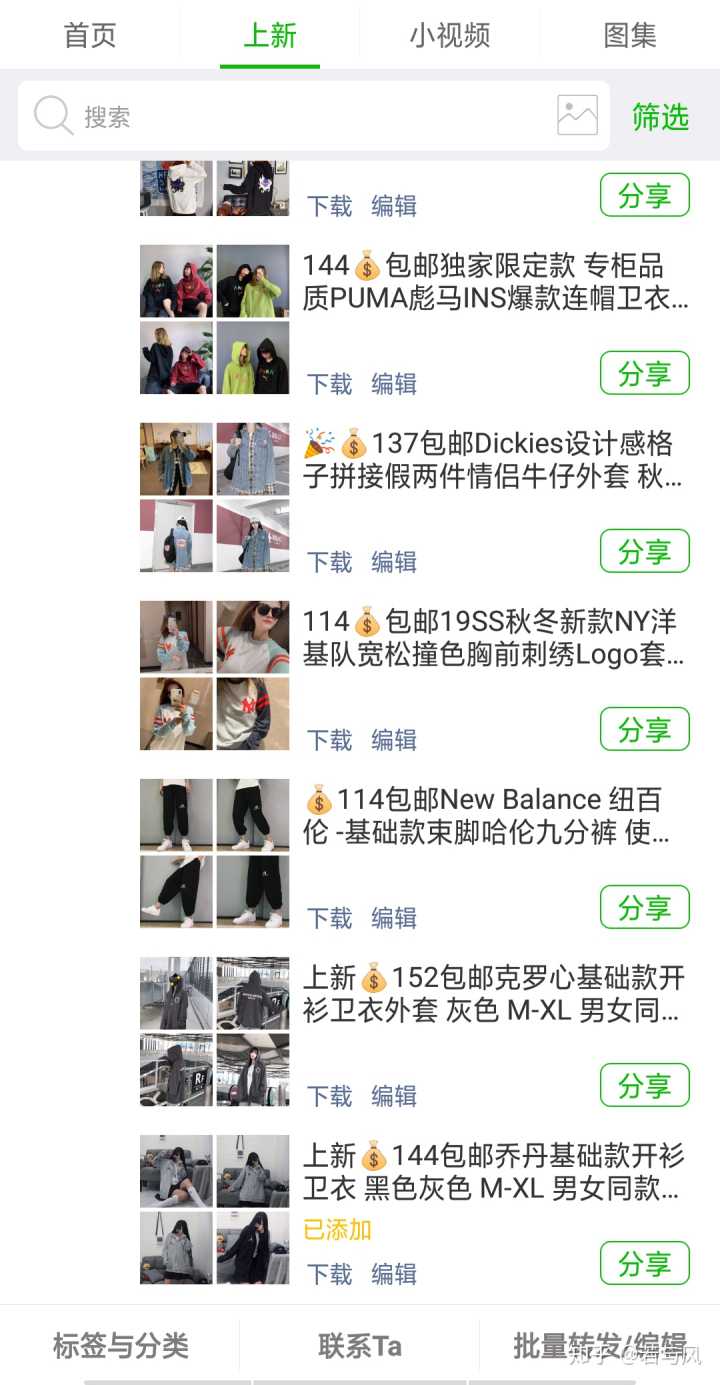Open the 克罗心 hoodie product listing
The image size is (720, 1385).
click(494, 994)
